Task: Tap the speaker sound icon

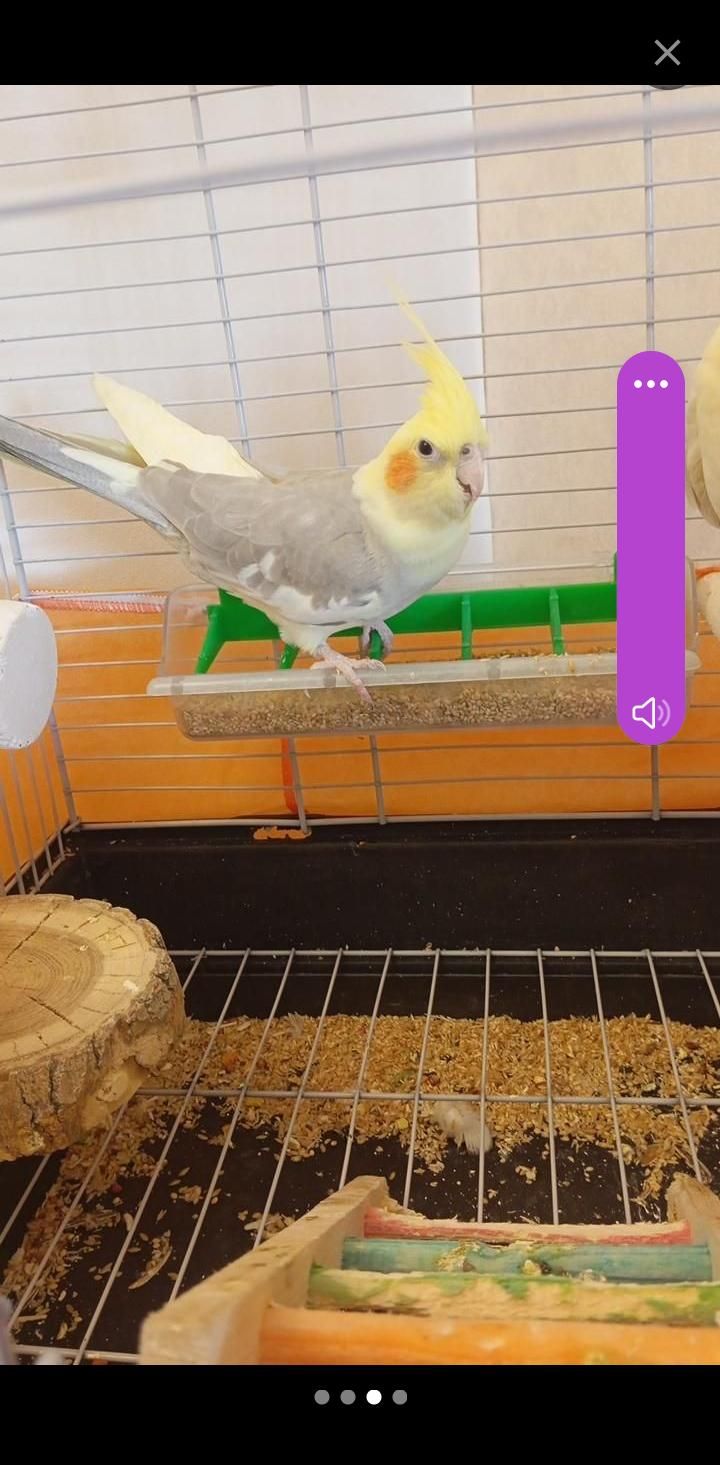Action: point(651,713)
